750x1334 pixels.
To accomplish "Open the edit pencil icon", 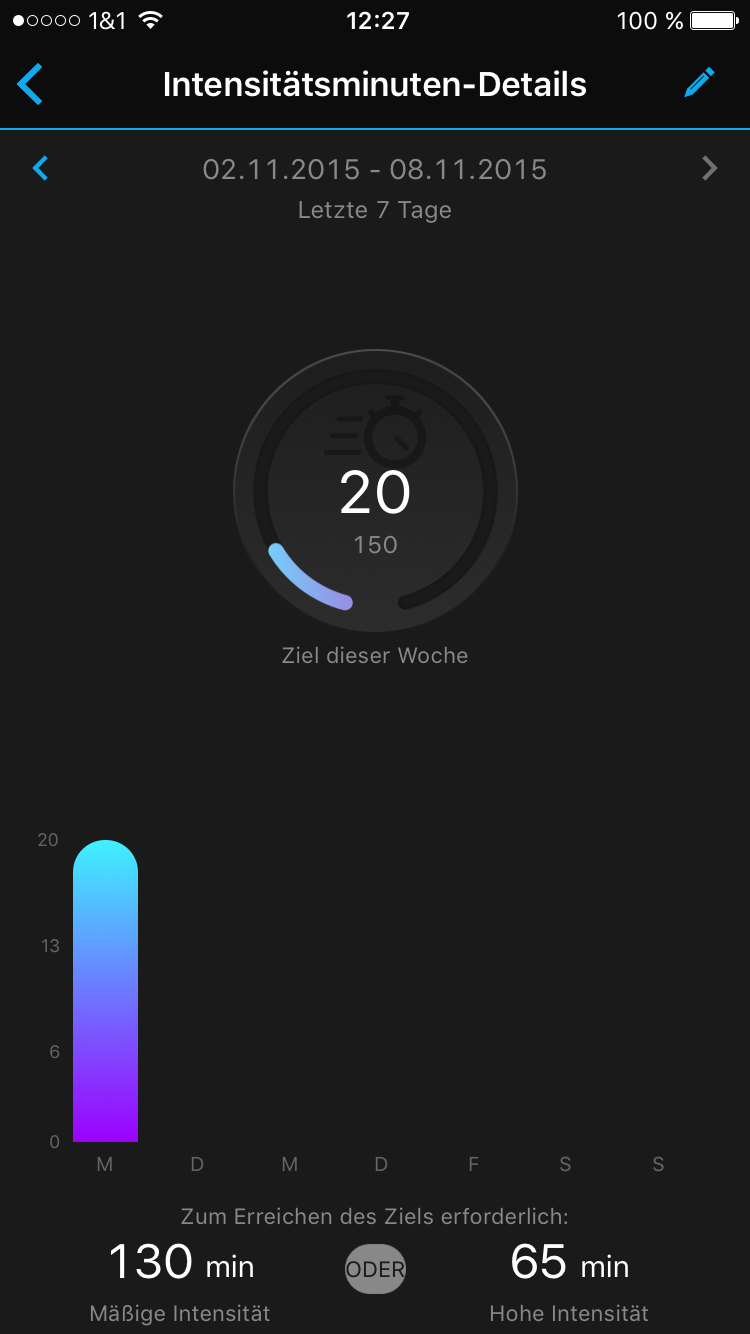I will tap(700, 83).
